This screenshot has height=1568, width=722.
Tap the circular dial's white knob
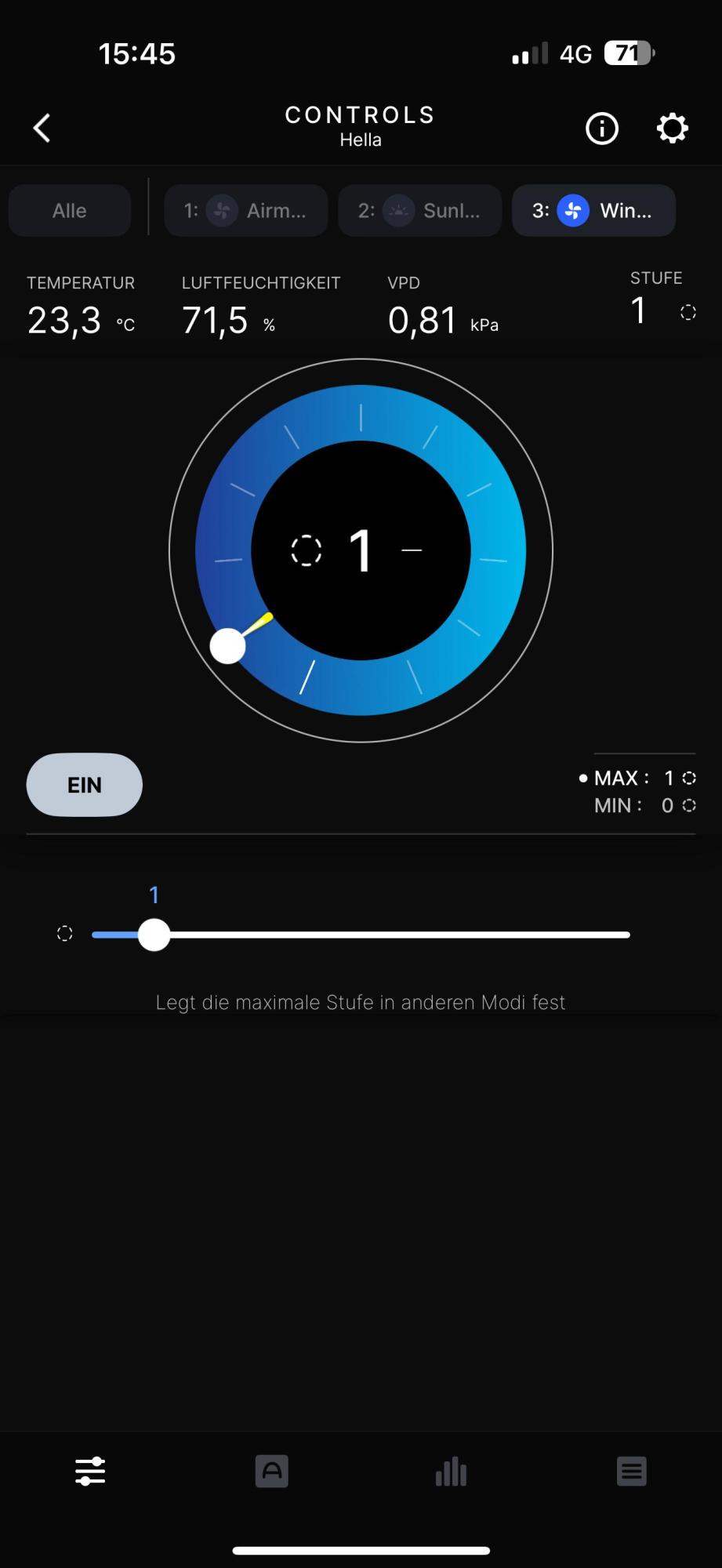(228, 646)
